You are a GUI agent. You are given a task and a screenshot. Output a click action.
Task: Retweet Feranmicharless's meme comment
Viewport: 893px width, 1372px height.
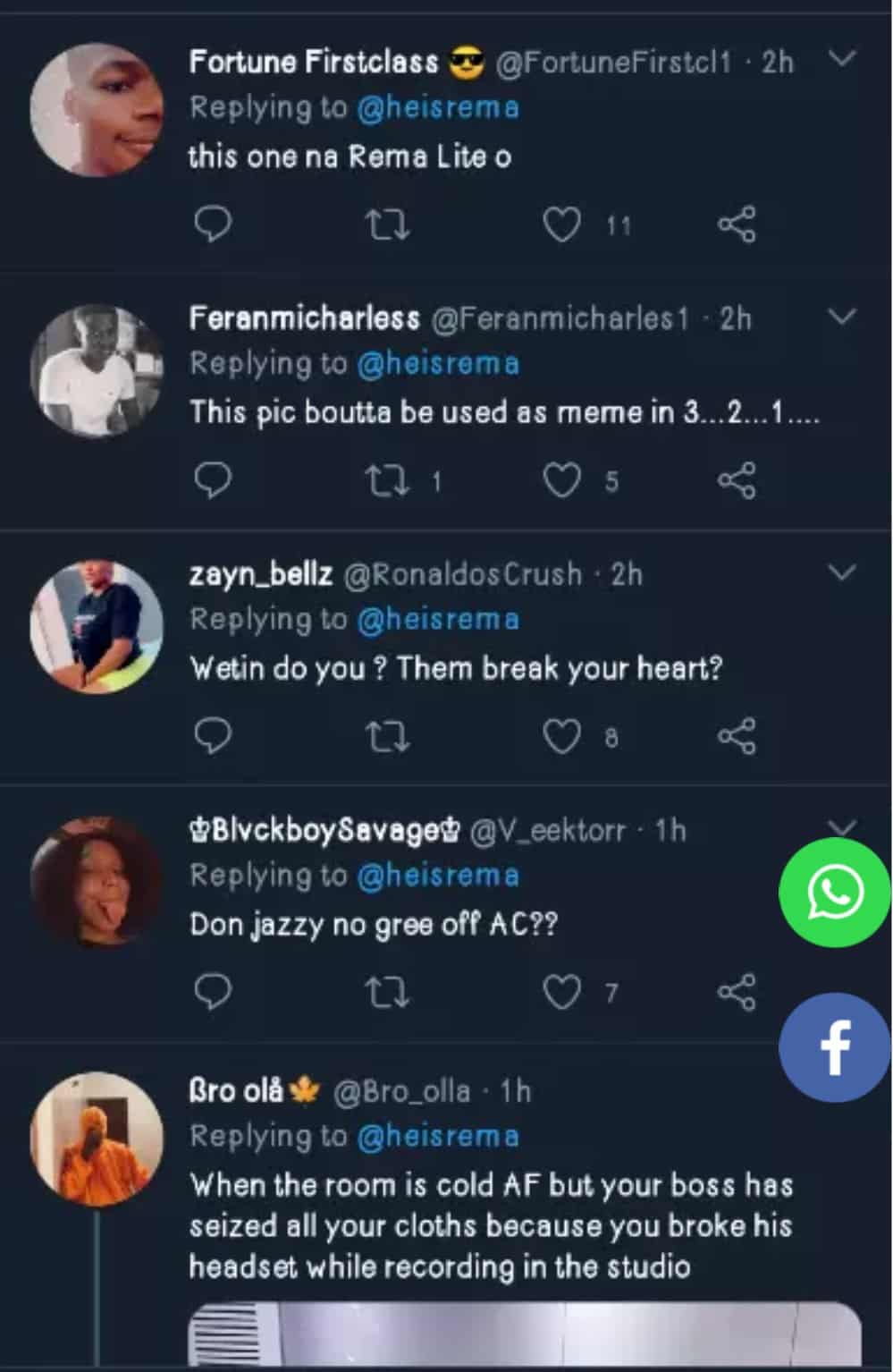click(389, 481)
